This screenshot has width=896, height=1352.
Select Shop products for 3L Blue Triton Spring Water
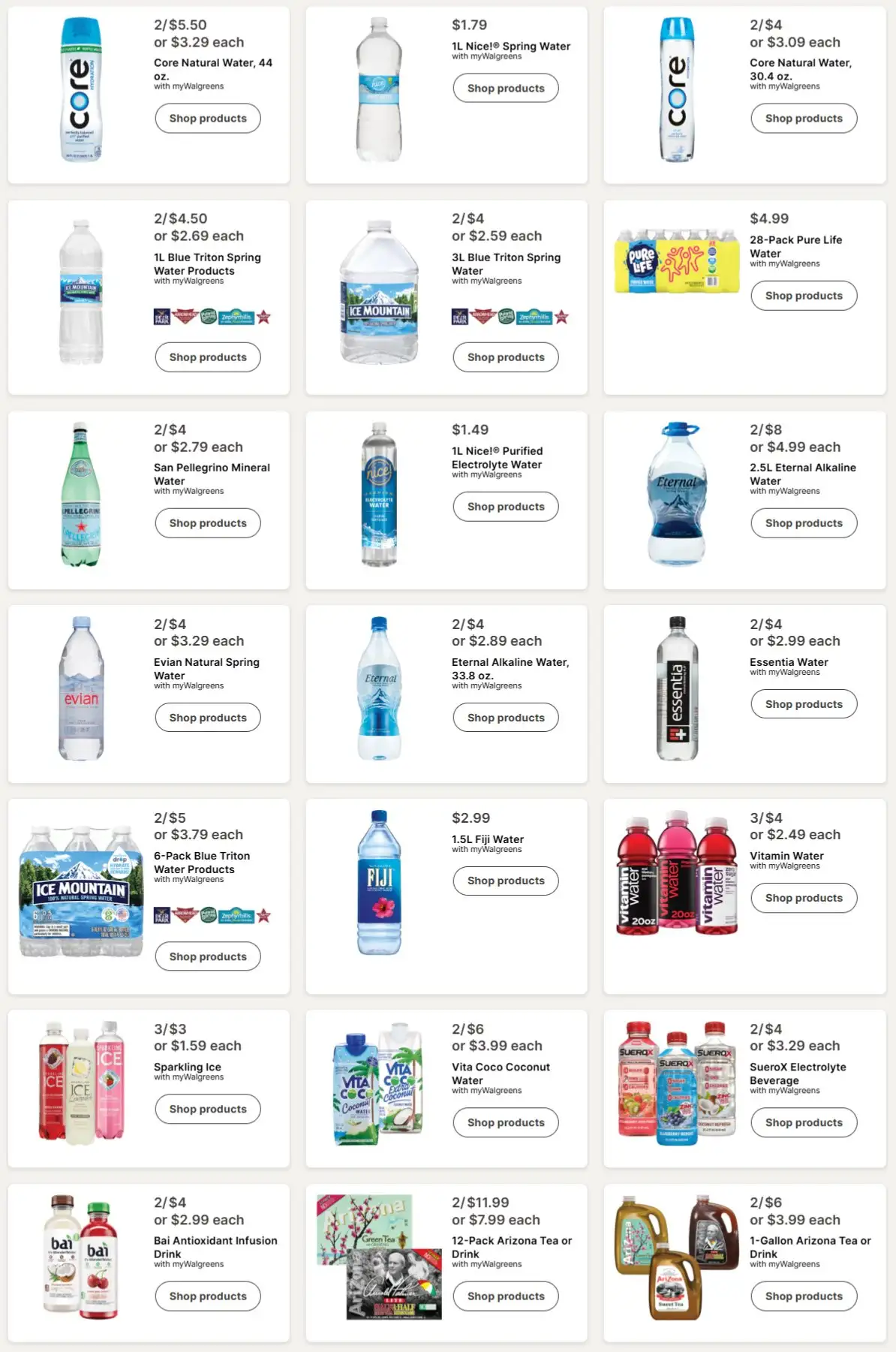[506, 357]
